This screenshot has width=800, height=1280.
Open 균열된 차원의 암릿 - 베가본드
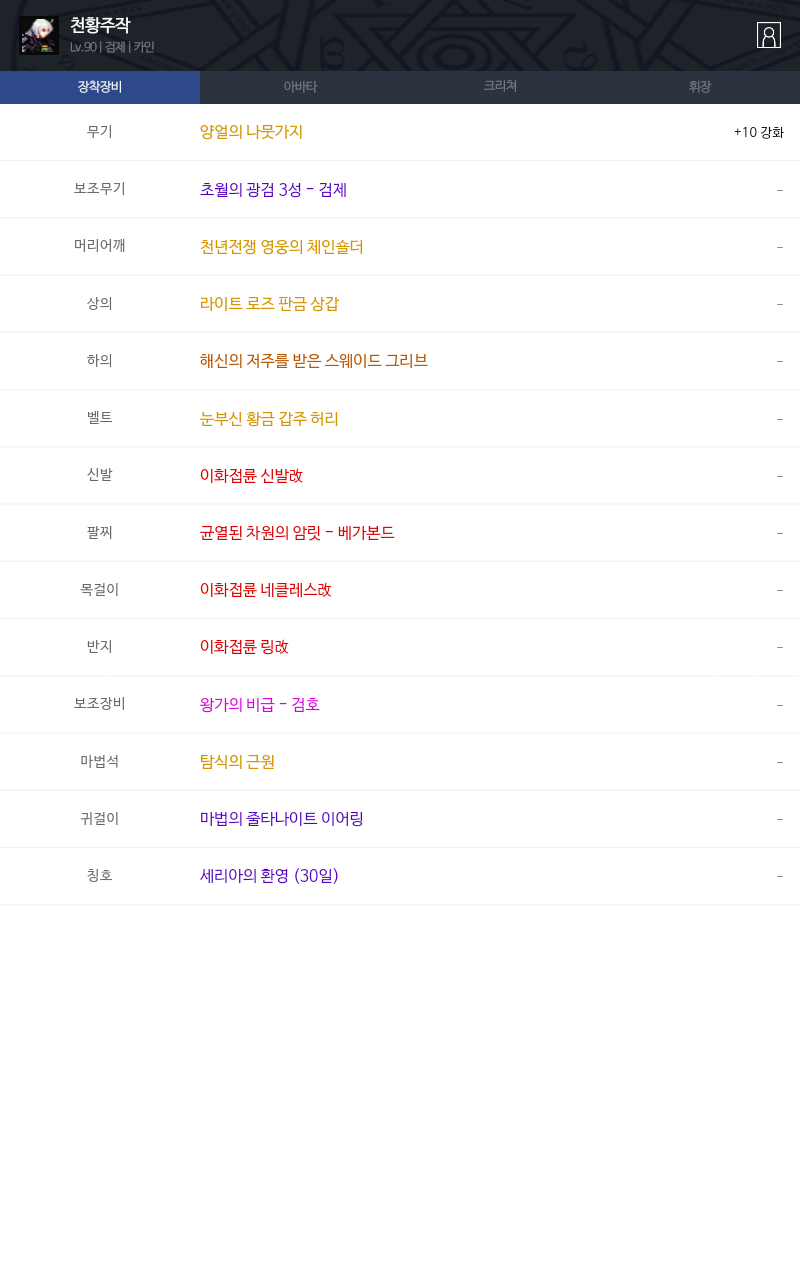pyautogui.click(x=297, y=532)
